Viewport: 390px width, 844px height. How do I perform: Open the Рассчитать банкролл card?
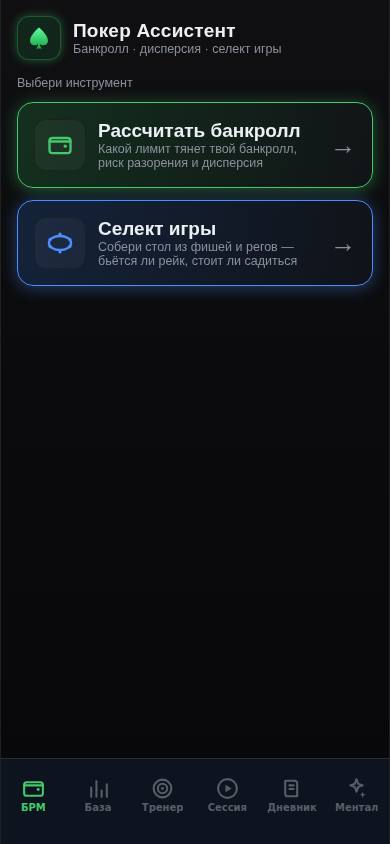(195, 145)
